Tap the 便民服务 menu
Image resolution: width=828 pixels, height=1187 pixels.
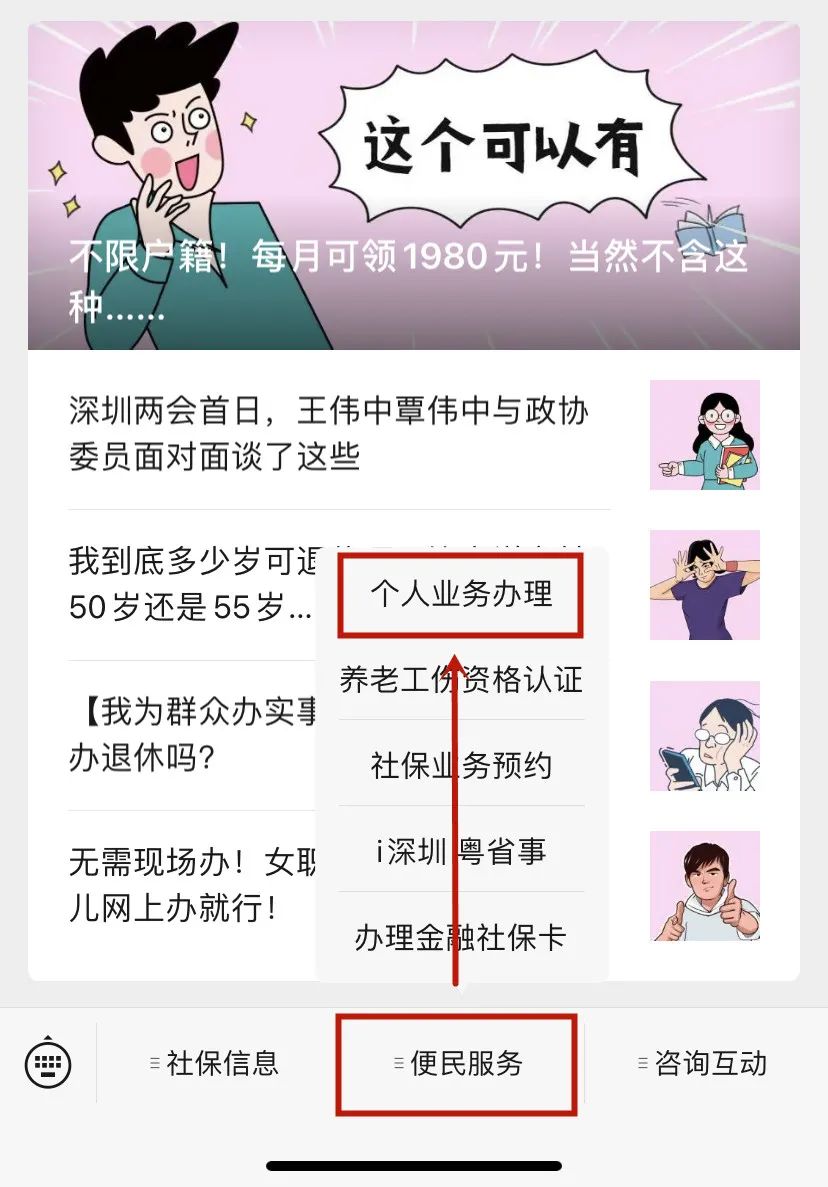coord(458,1063)
